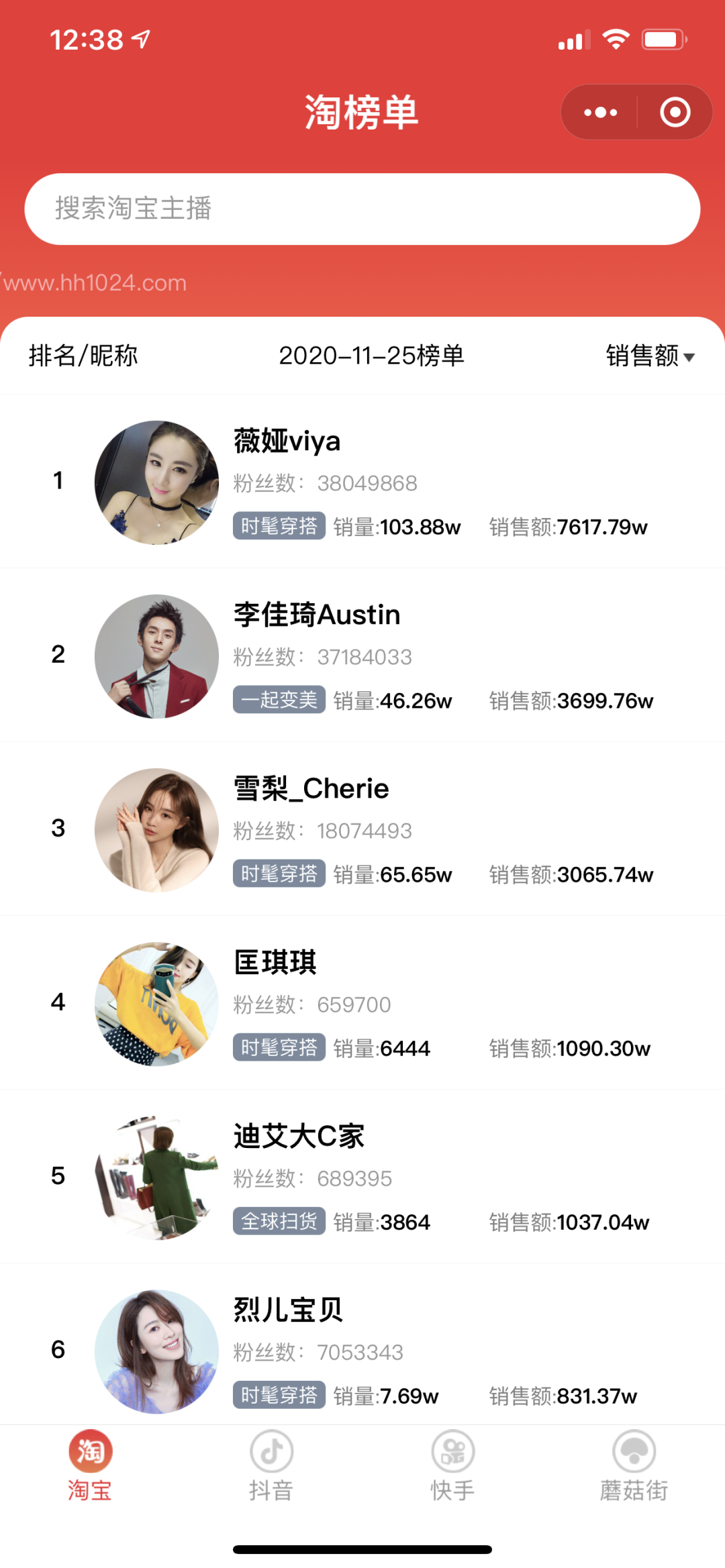Select the 匡琪琪 row
The width and height of the screenshot is (725, 1568).
coord(362,1003)
